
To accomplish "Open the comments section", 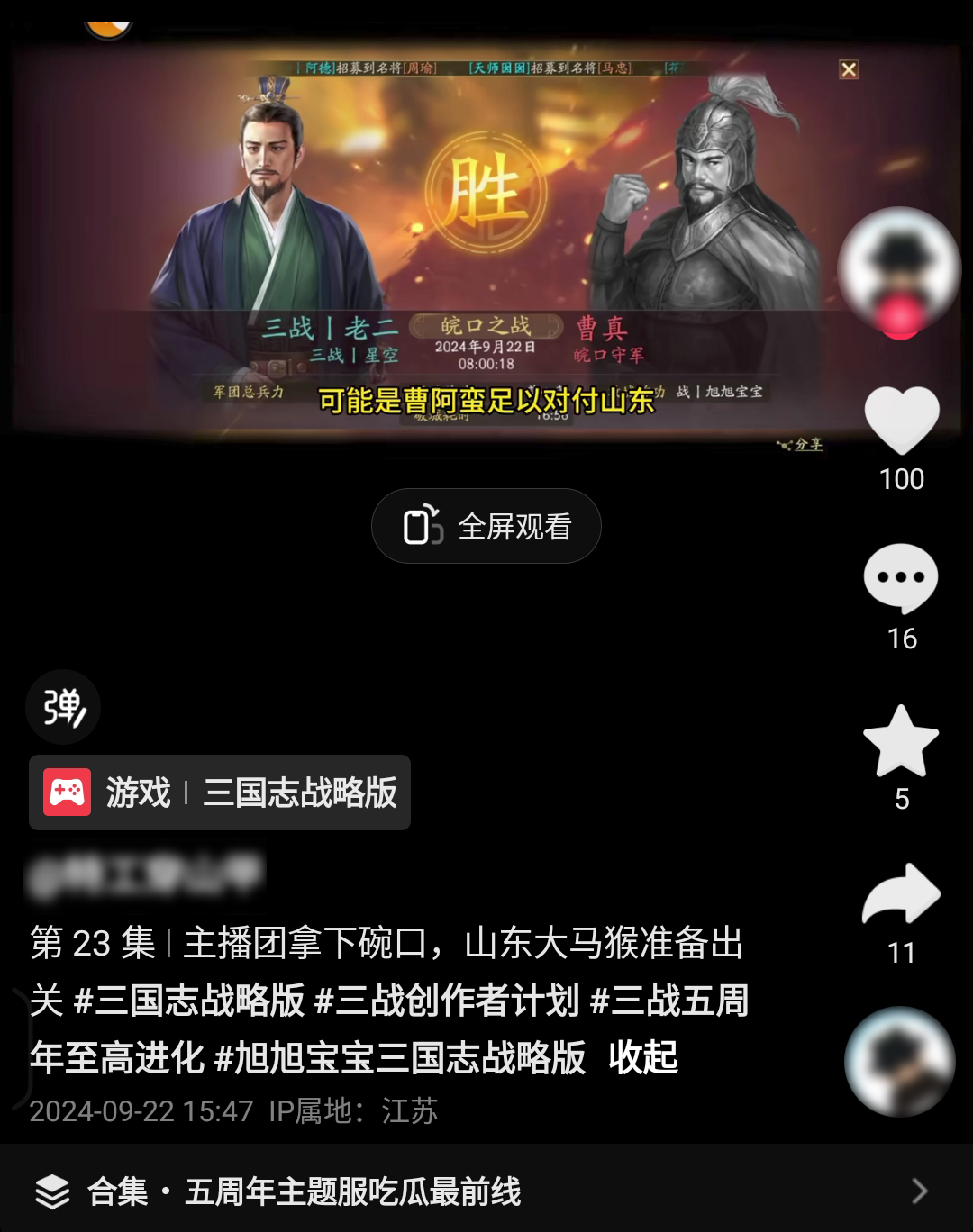I will pyautogui.click(x=901, y=578).
